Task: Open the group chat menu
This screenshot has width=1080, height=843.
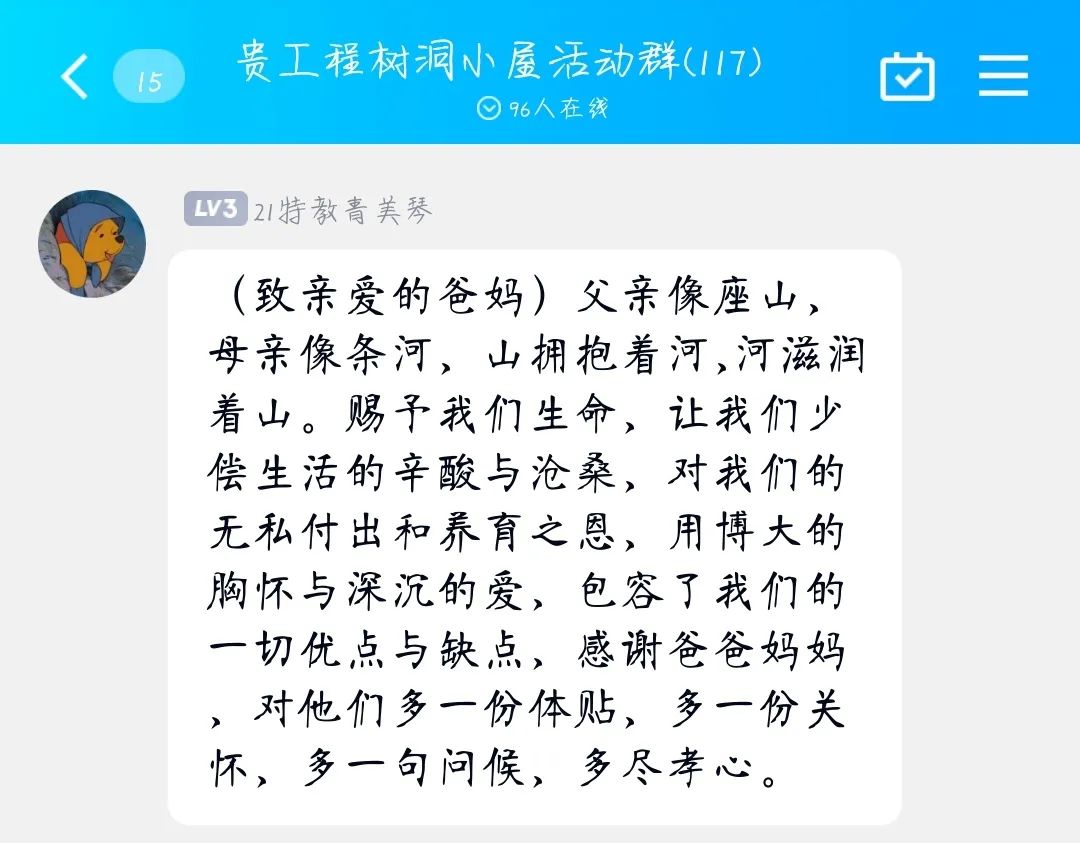Action: click(1003, 76)
